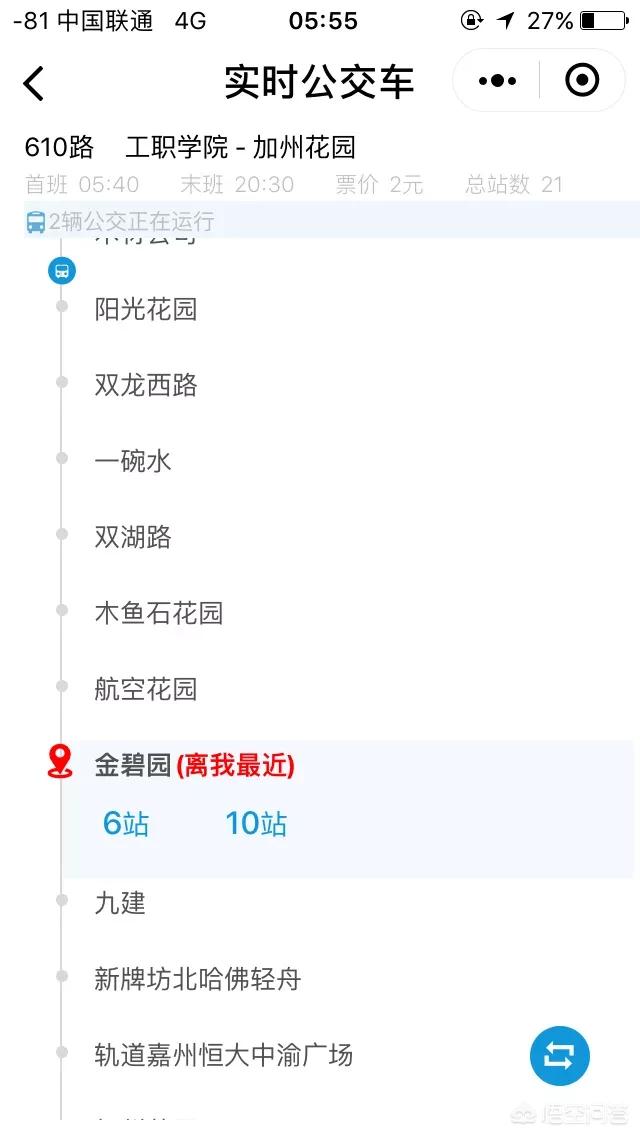
Task: Select the 阳光花园 stop
Action: pos(146,309)
